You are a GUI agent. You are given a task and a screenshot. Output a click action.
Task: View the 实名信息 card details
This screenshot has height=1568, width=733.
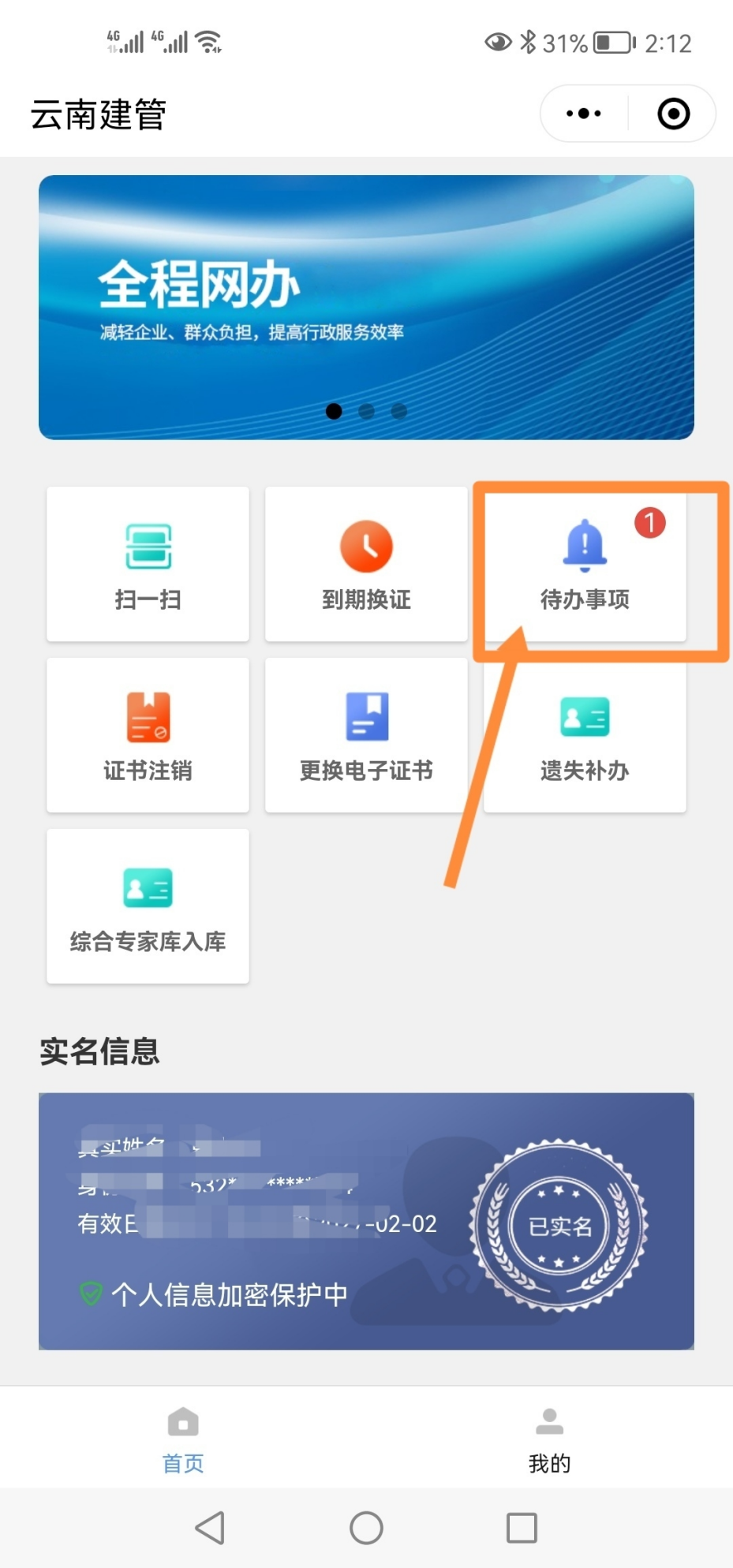(x=366, y=1221)
